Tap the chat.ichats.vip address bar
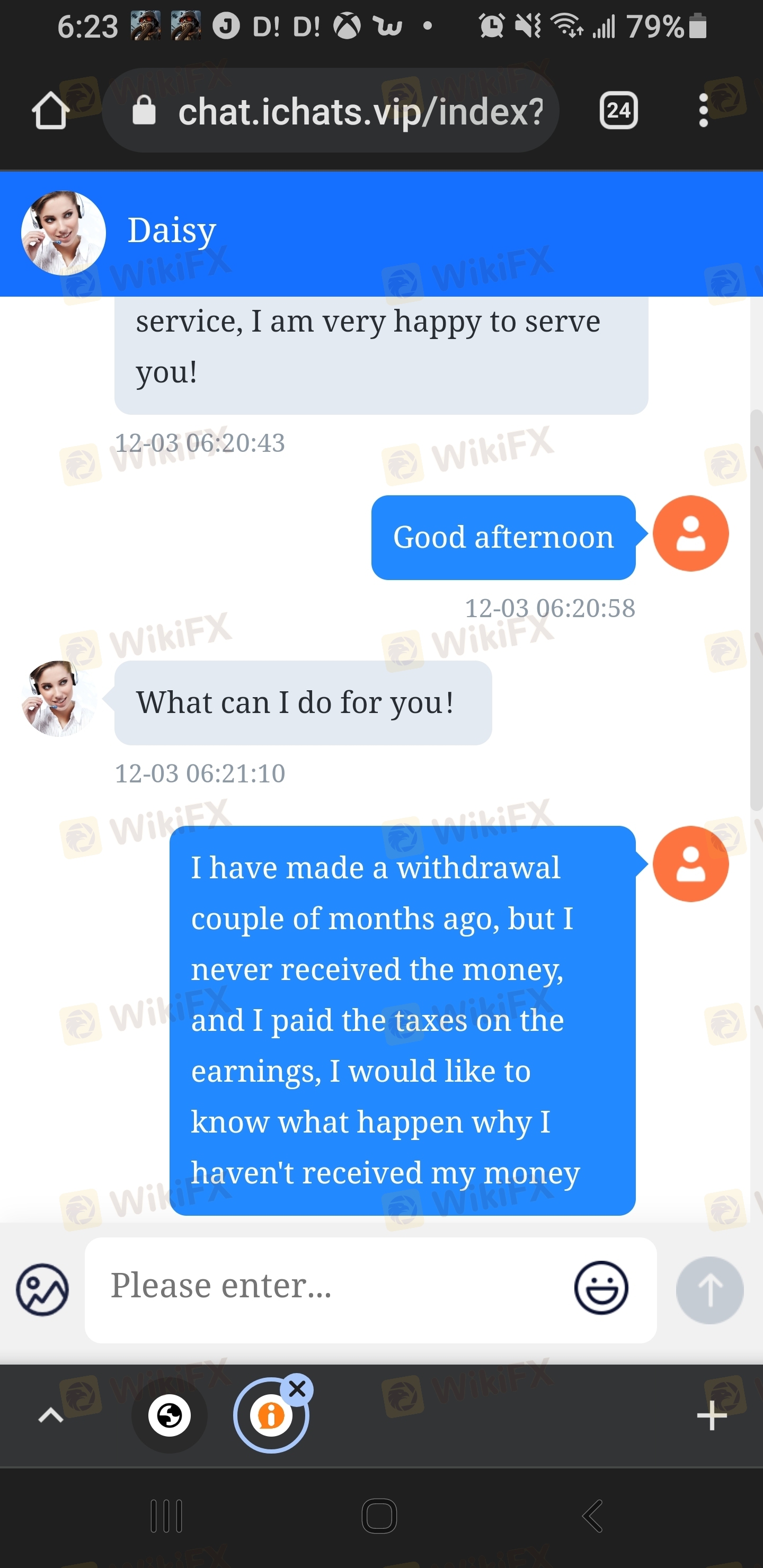763x1568 pixels. (341, 111)
